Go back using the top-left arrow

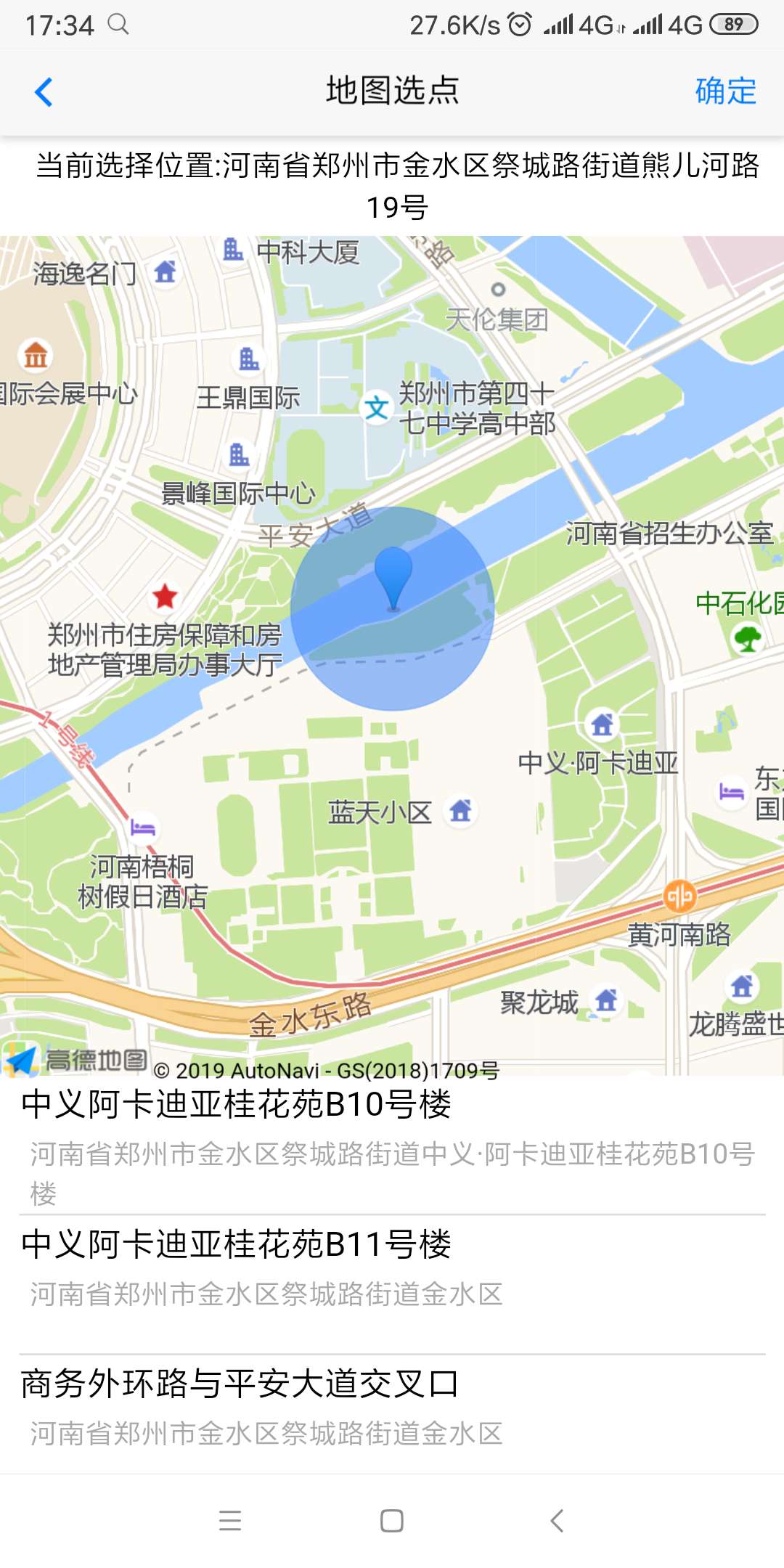pos(44,92)
